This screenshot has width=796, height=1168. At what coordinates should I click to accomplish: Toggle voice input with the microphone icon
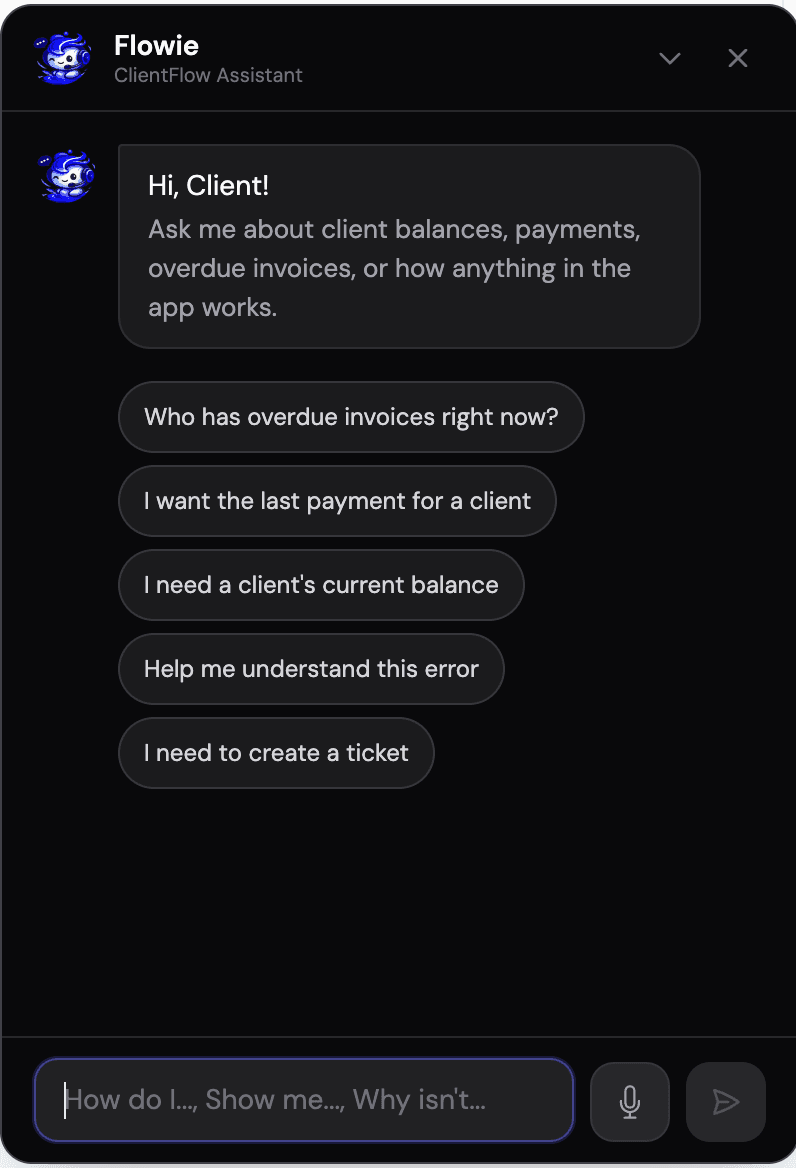pyautogui.click(x=629, y=1101)
